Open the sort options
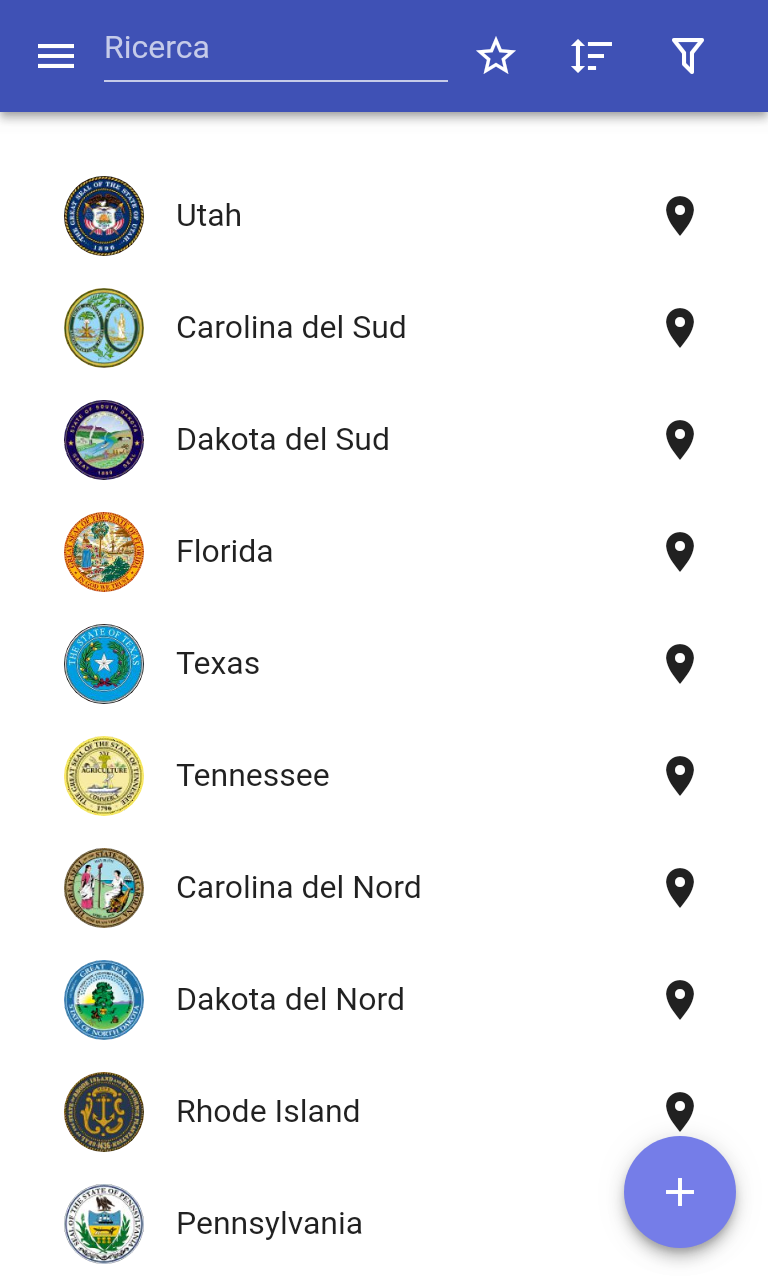768x1280 pixels. (x=591, y=56)
